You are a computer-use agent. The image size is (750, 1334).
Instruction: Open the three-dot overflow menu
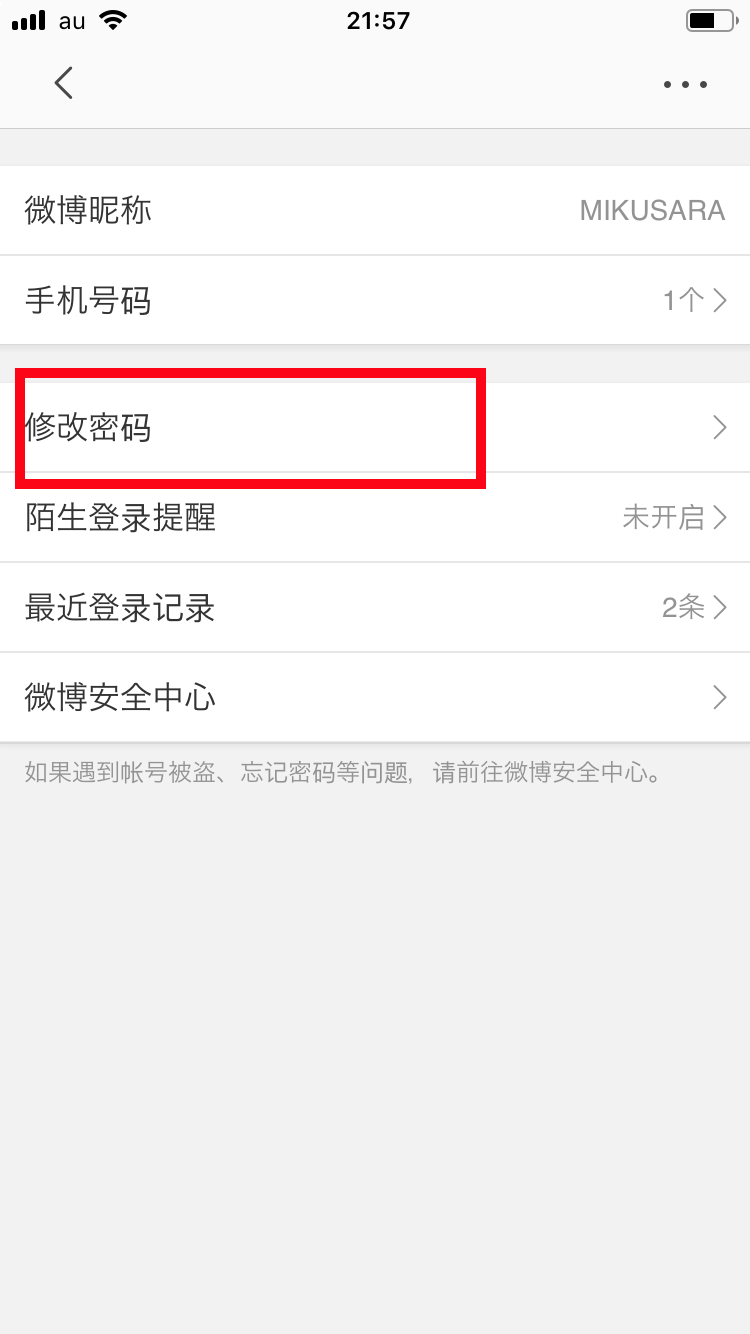[686, 85]
